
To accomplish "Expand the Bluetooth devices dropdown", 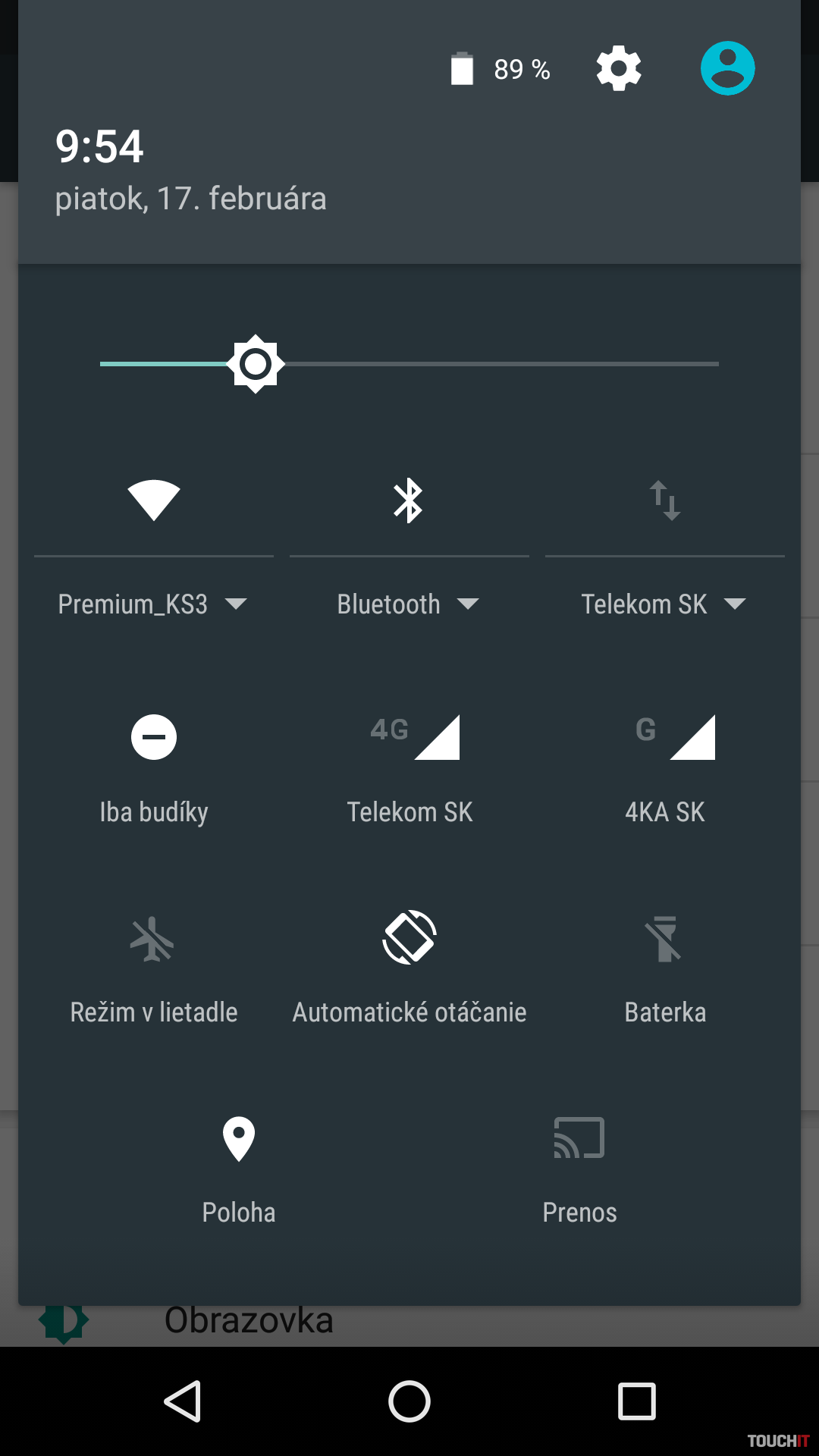I will tap(409, 604).
